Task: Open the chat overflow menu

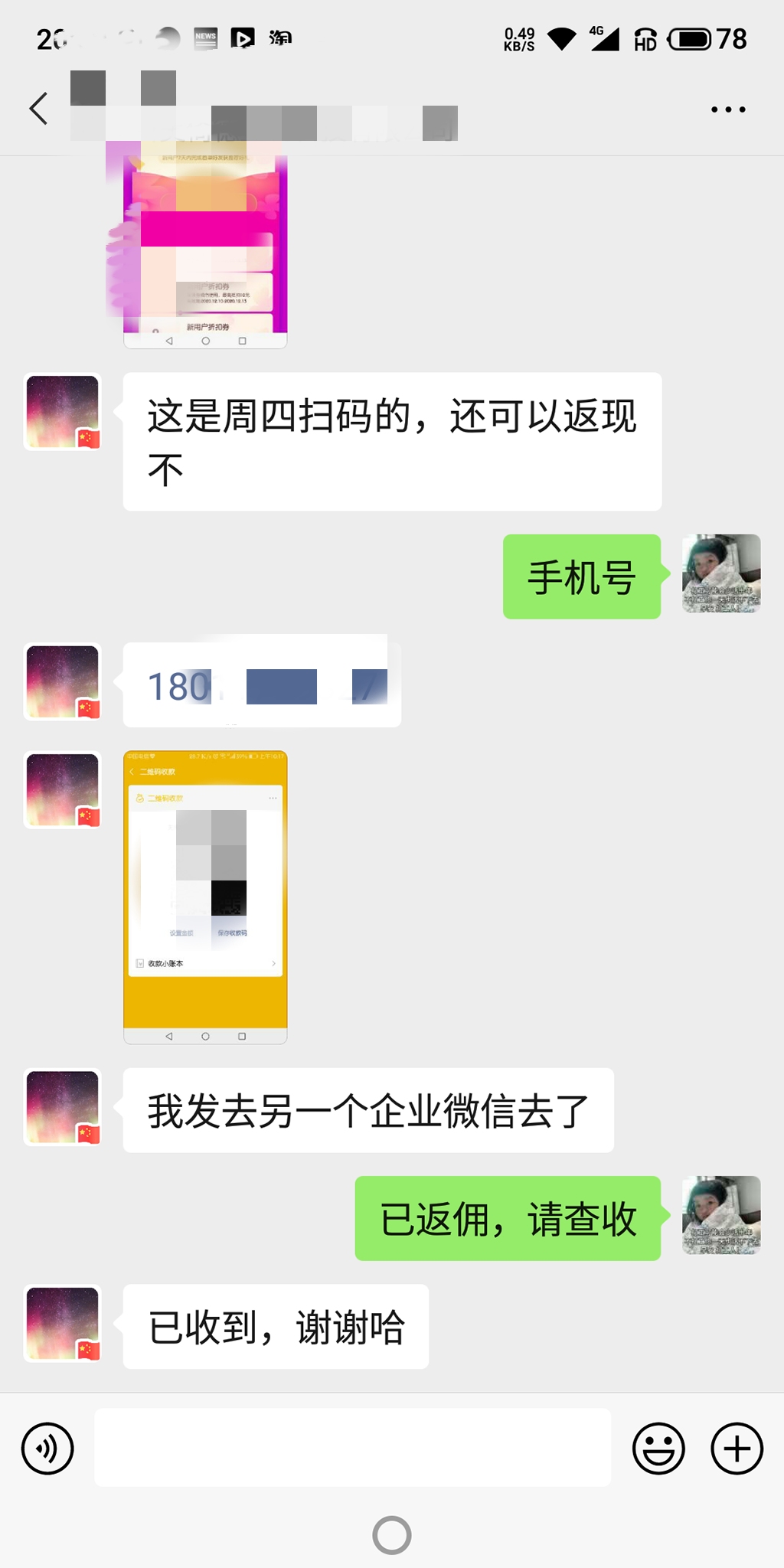Action: tap(728, 109)
